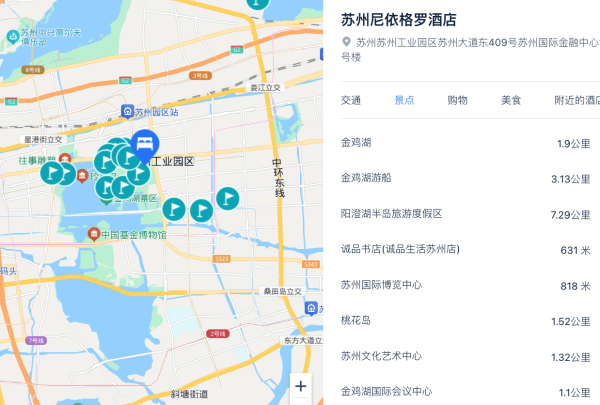Switch to the 美食 tab

(x=511, y=100)
